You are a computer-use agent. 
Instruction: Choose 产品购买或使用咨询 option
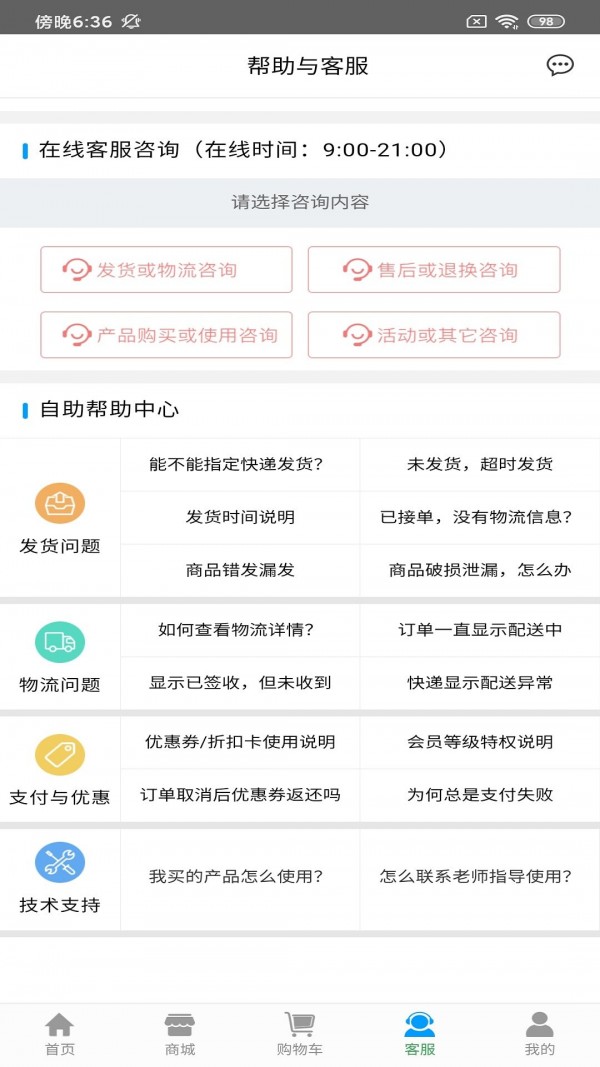(x=166, y=335)
